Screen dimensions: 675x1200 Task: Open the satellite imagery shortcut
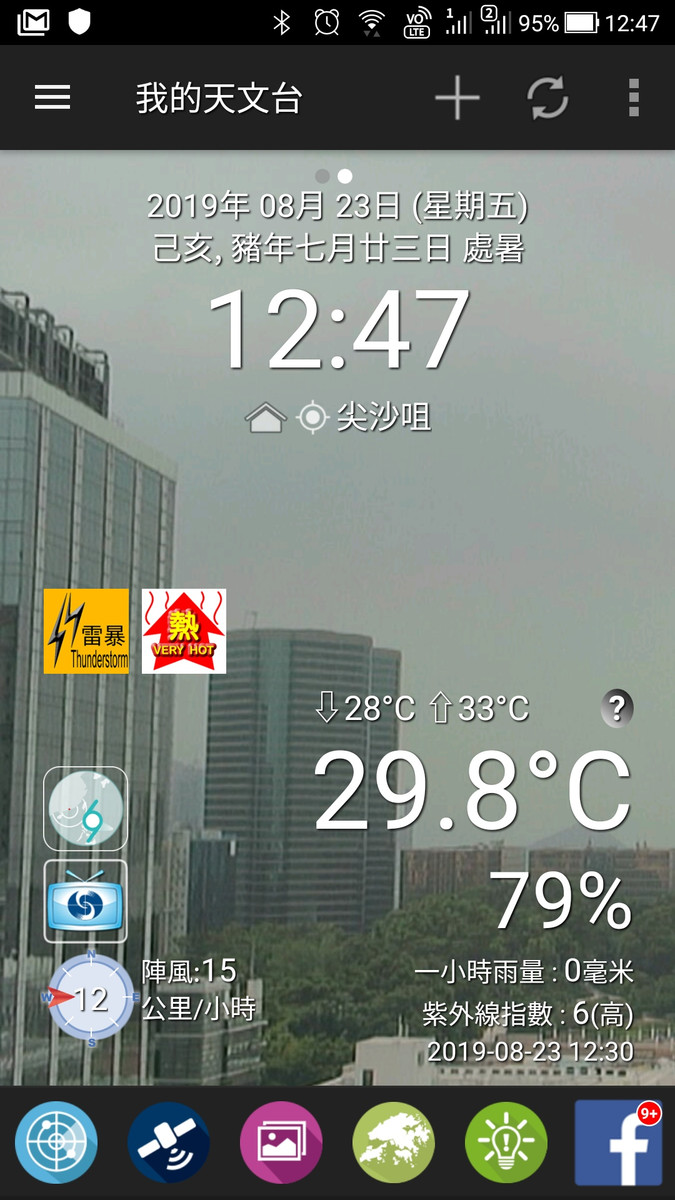(x=169, y=1143)
